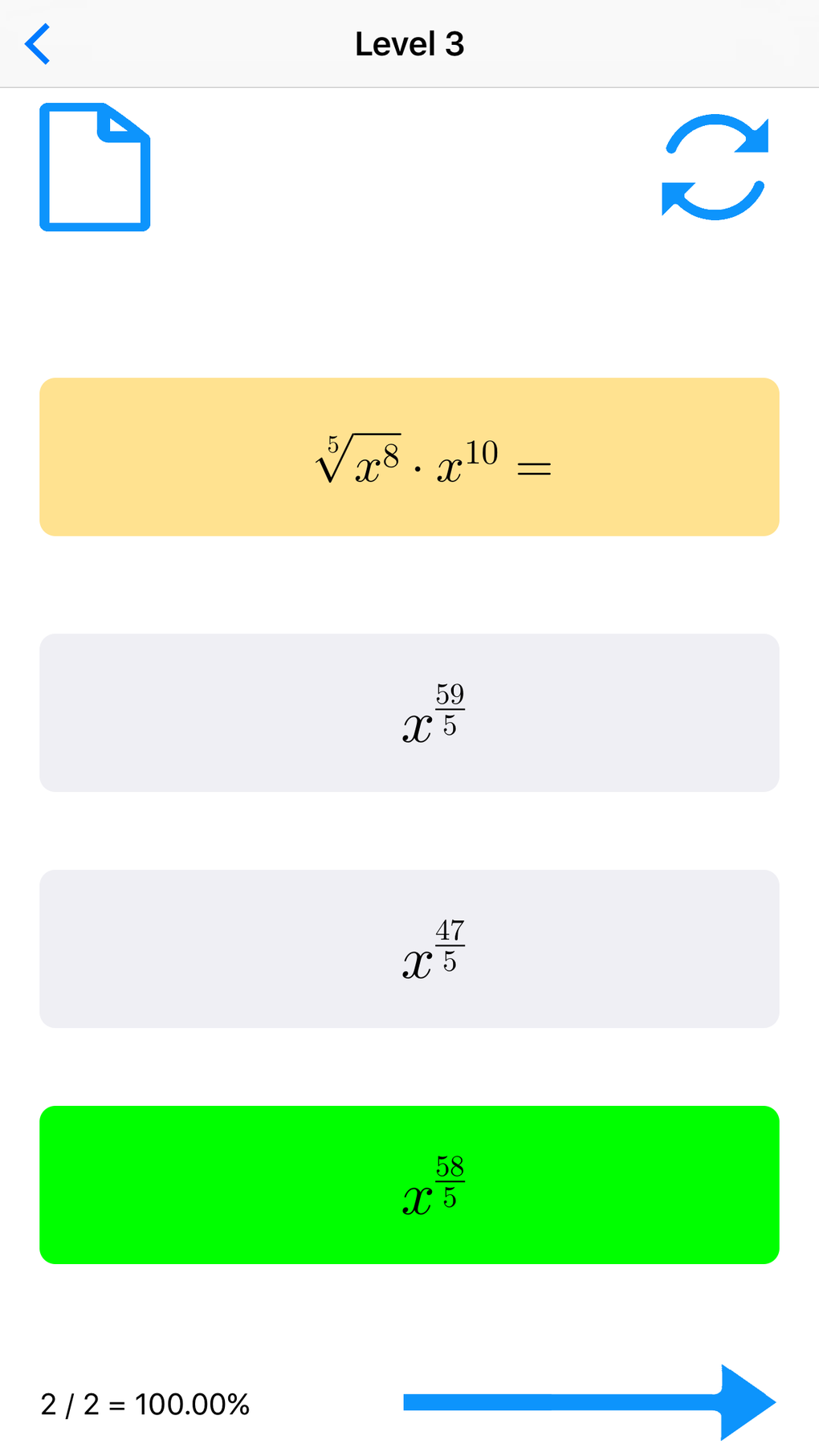Click the title bar heading
819x1456 pixels.
point(409,43)
